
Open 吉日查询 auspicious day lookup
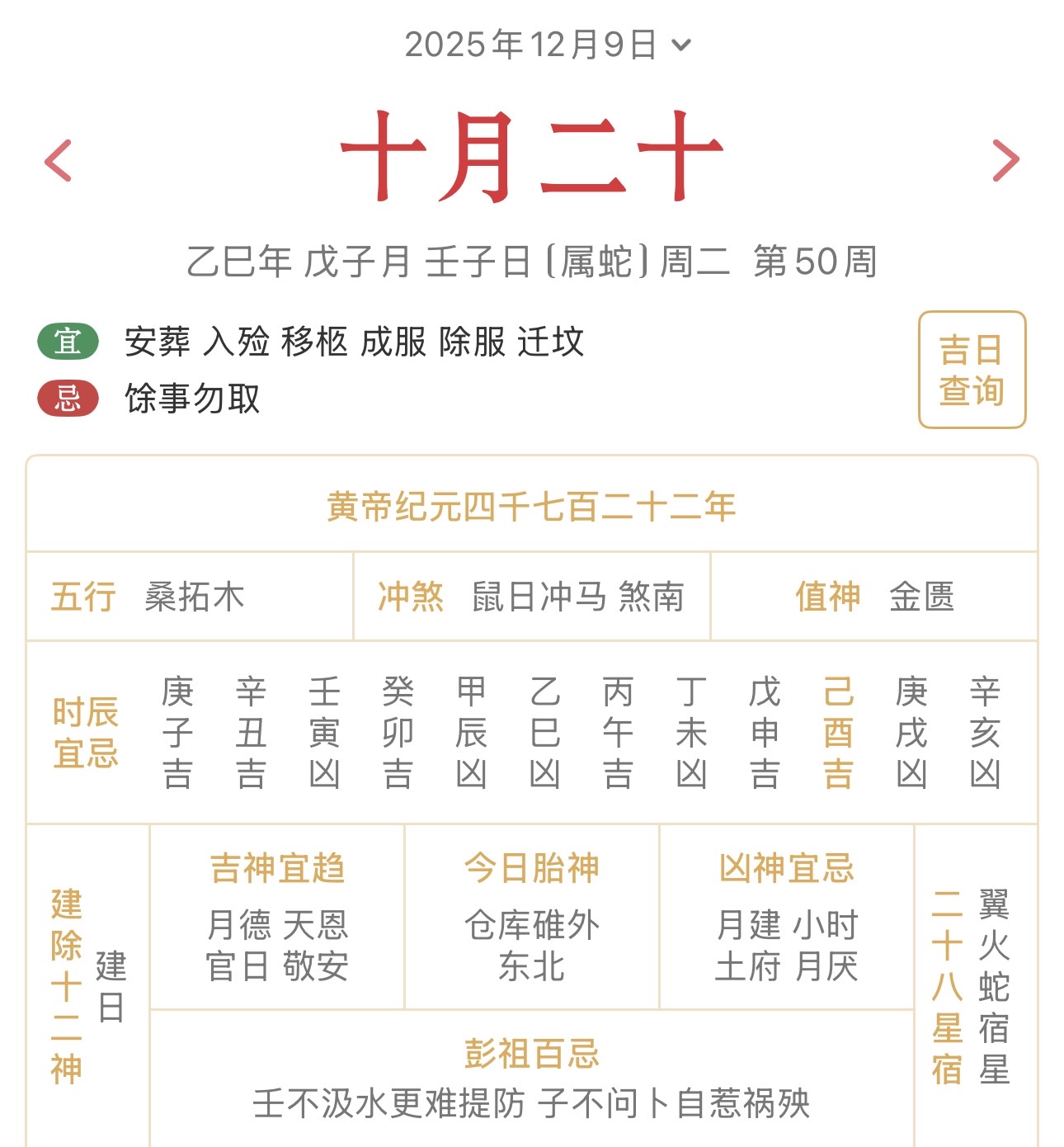coord(972,371)
